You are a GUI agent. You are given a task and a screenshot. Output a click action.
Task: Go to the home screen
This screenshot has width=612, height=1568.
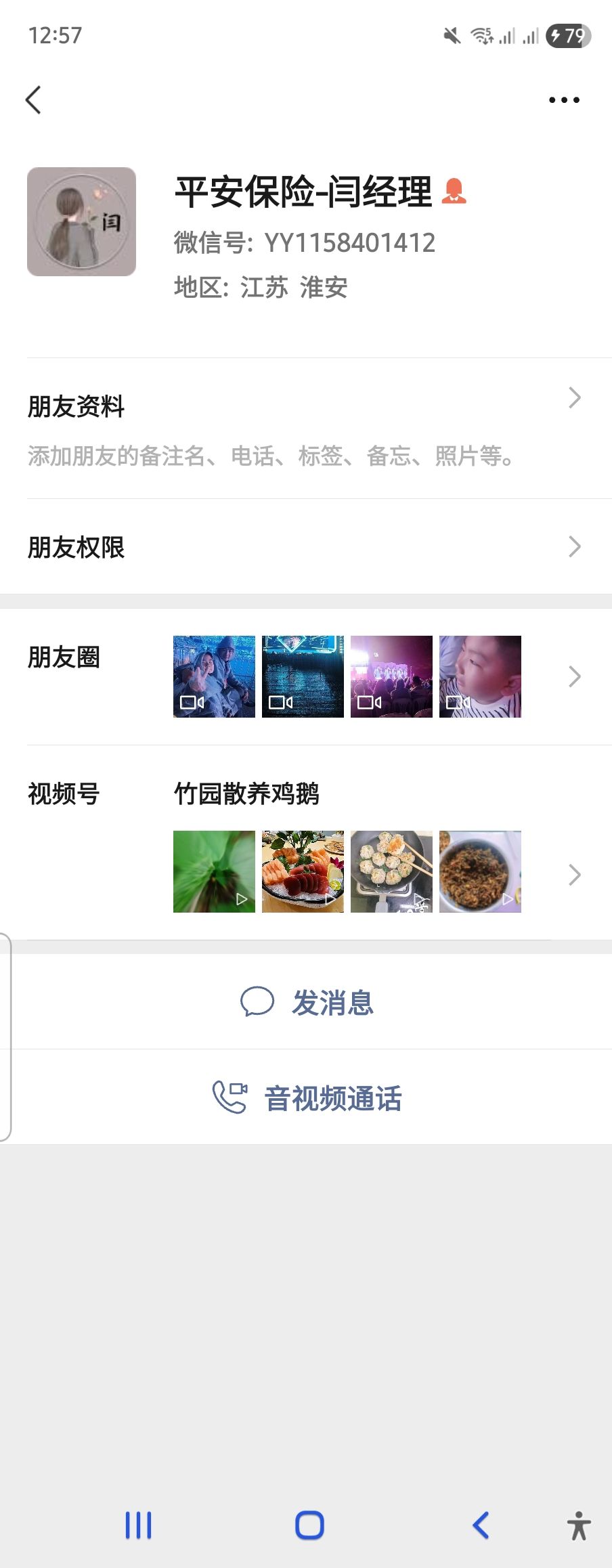pos(309,1525)
